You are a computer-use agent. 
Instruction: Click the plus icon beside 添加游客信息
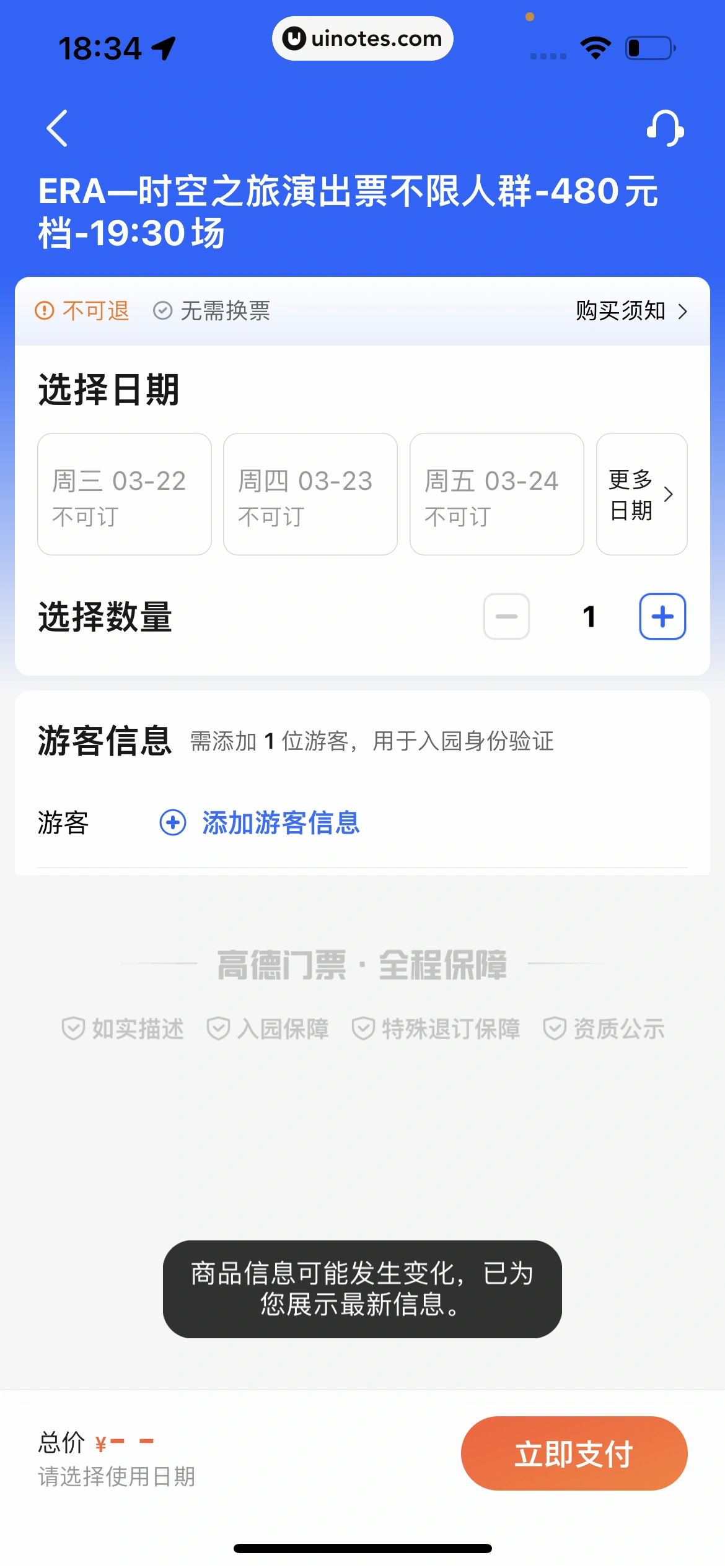[x=172, y=824]
